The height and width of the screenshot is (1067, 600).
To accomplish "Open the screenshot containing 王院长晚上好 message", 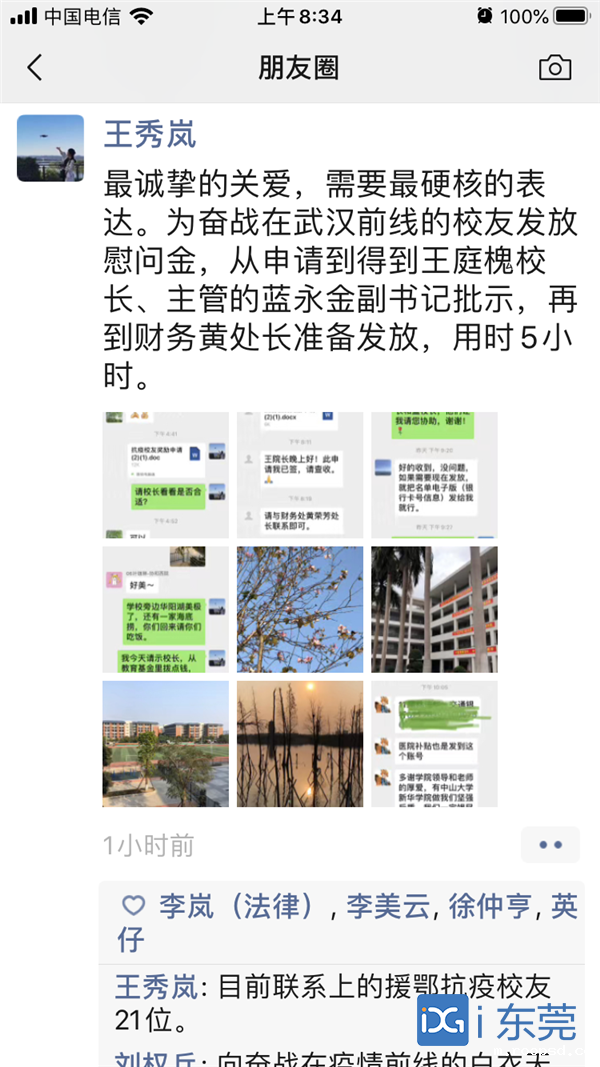I will 300,475.
